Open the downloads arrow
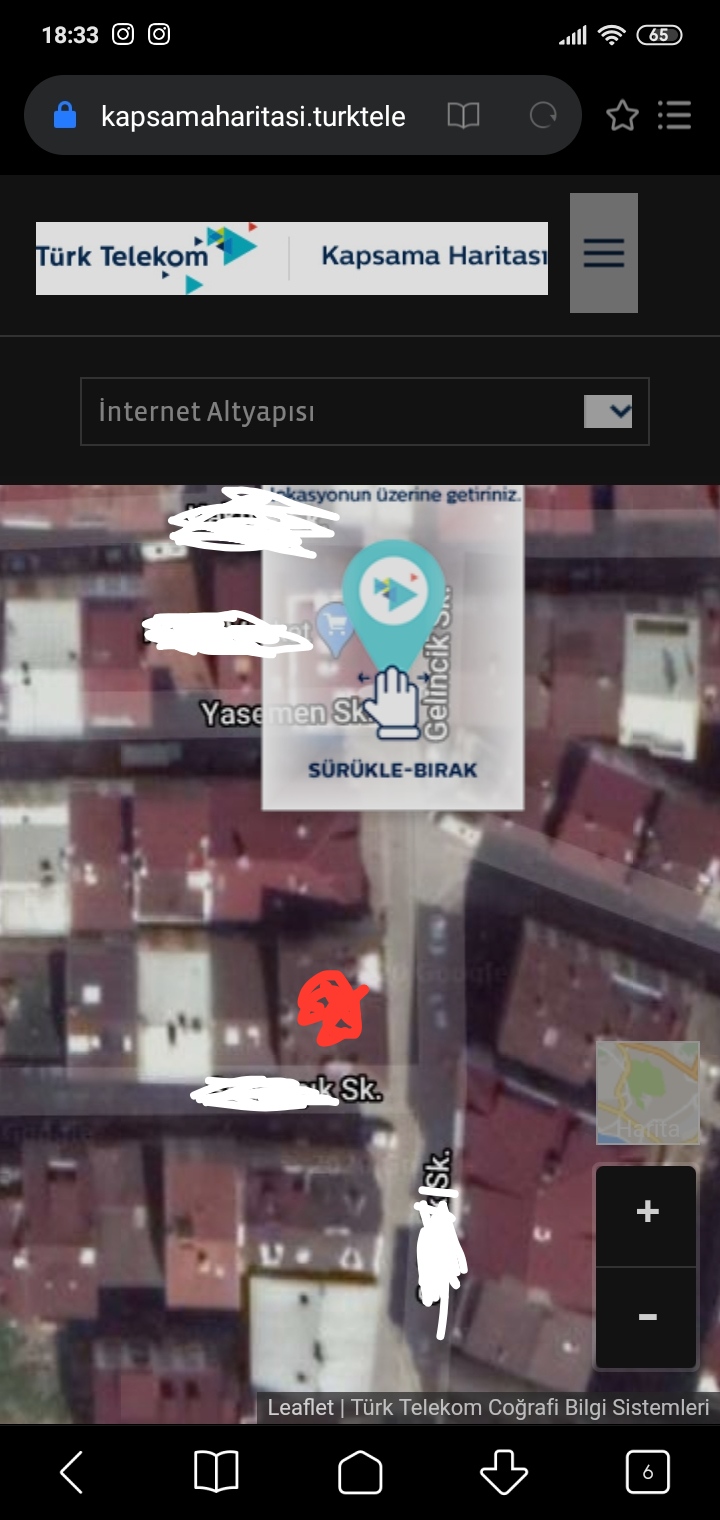The height and width of the screenshot is (1520, 720). (504, 1472)
